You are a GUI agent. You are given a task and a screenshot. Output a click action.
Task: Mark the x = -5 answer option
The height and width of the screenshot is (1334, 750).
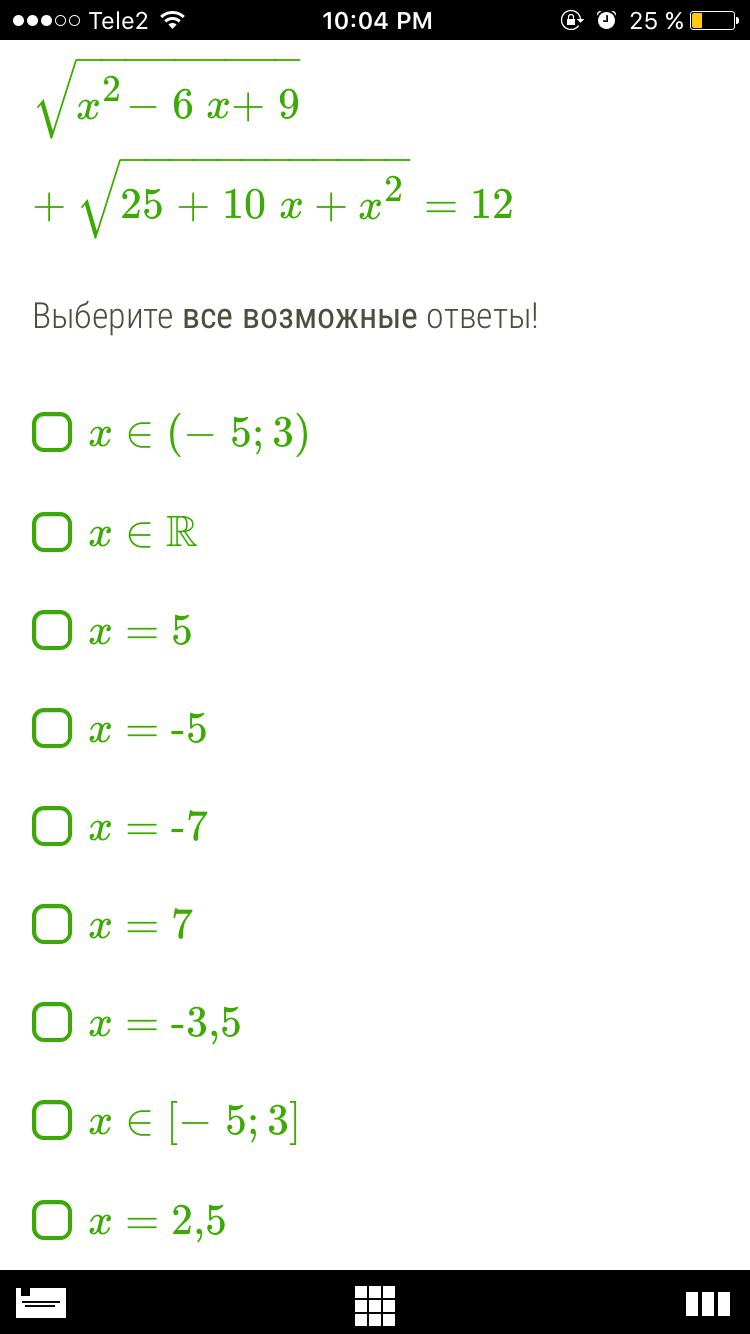52,728
